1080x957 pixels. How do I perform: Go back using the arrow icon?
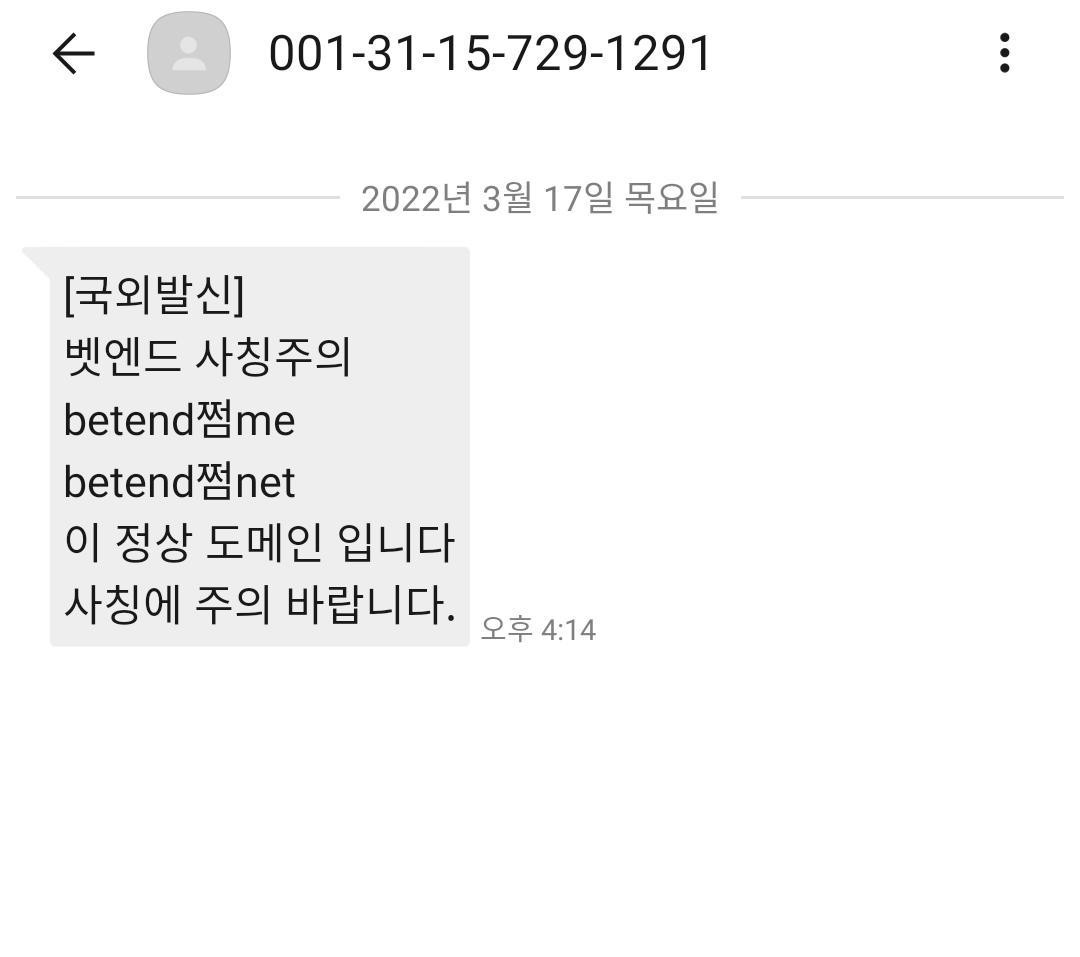pos(73,54)
